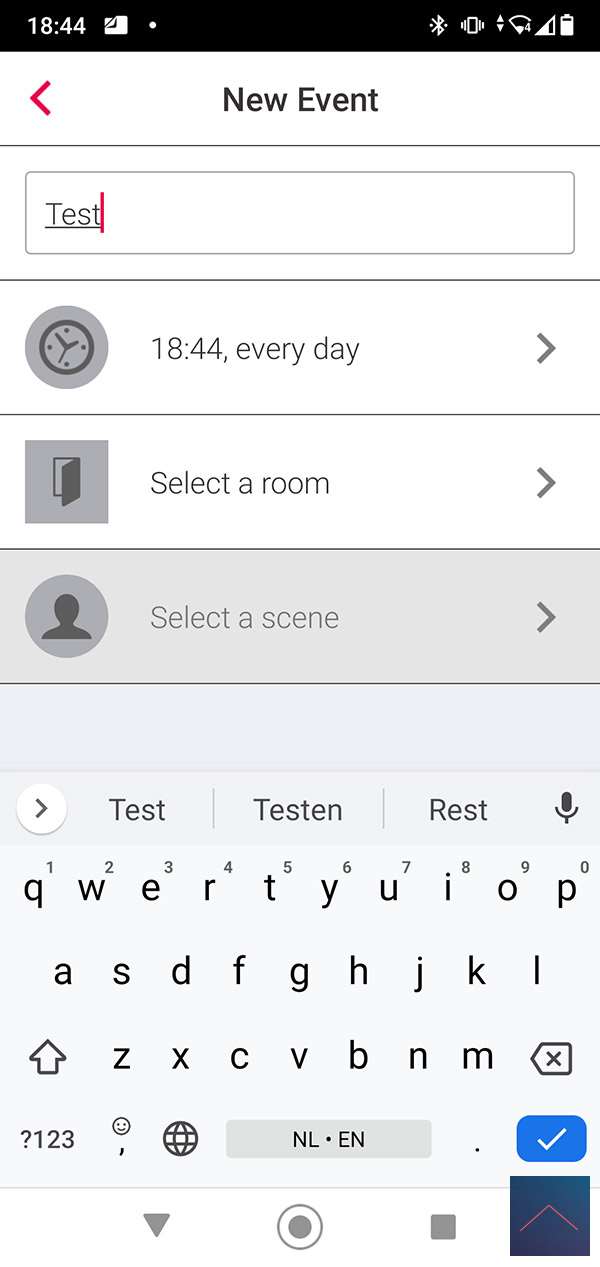Tap the event name text field
Viewport: 600px width, 1267px height.
click(300, 213)
